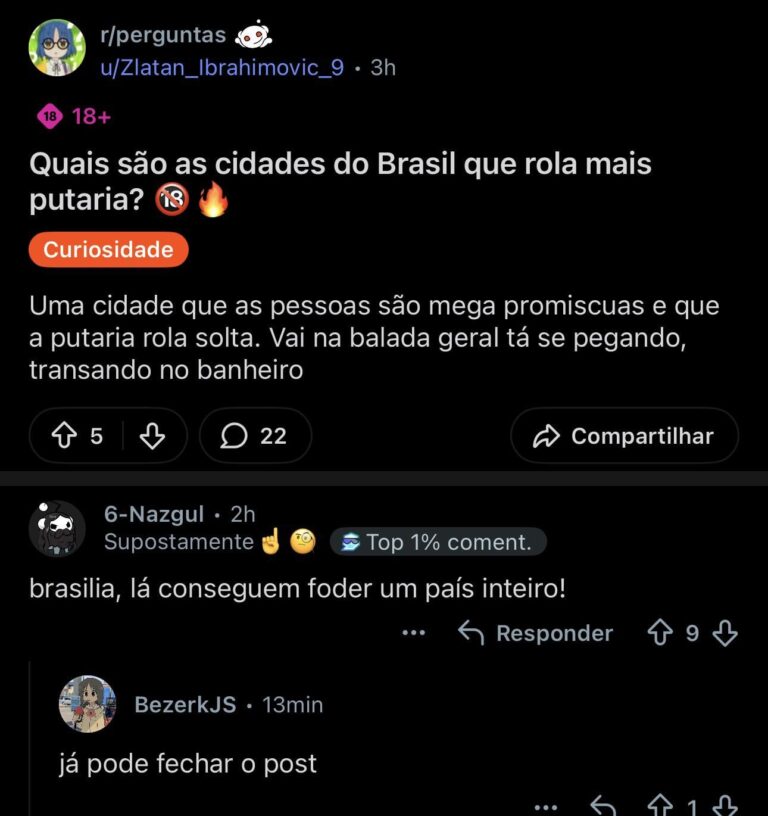The width and height of the screenshot is (768, 816).
Task: Open BezerkJS's user profile
Action: click(x=185, y=704)
